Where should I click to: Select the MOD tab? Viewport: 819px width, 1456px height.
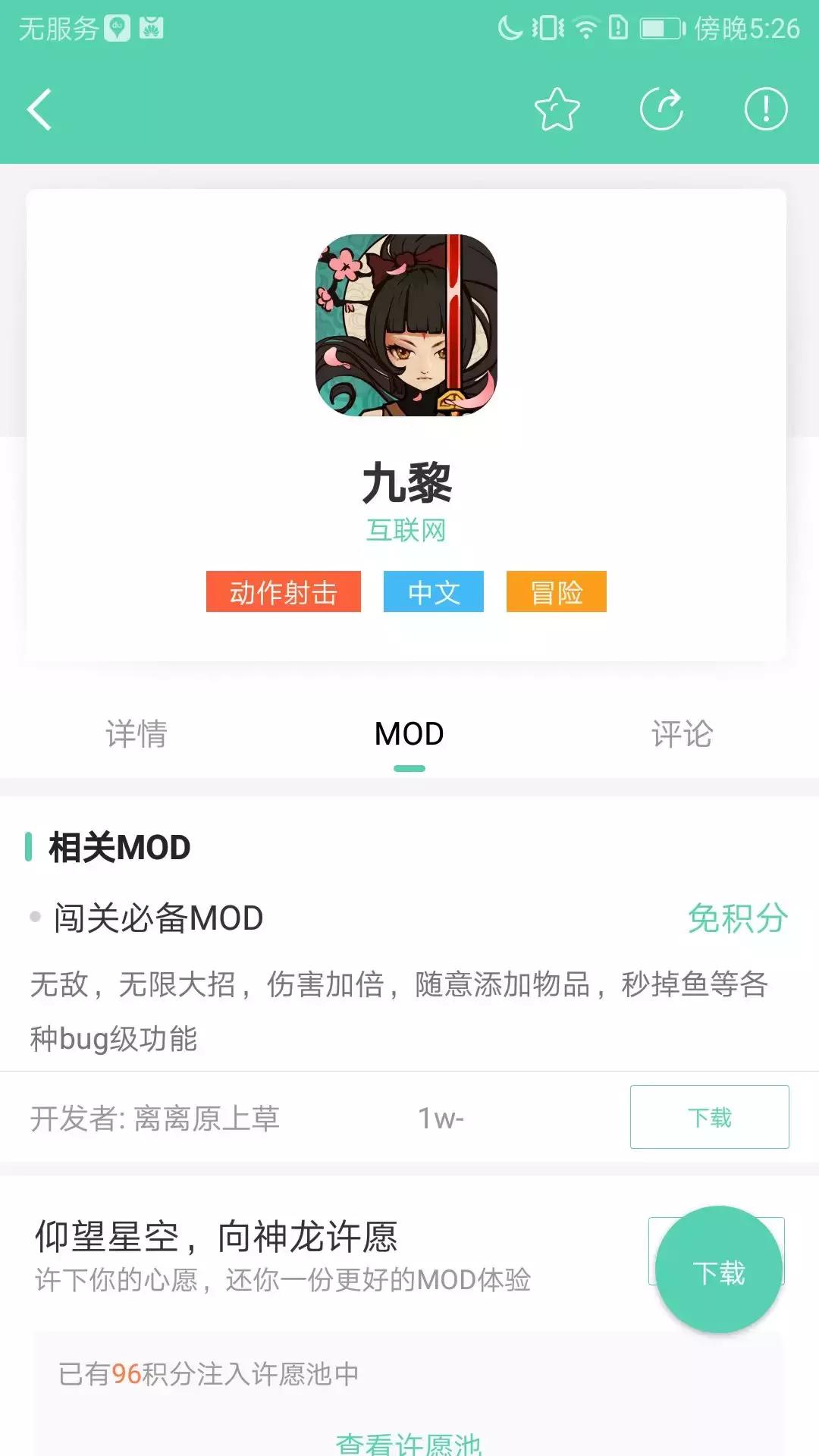pyautogui.click(x=409, y=733)
